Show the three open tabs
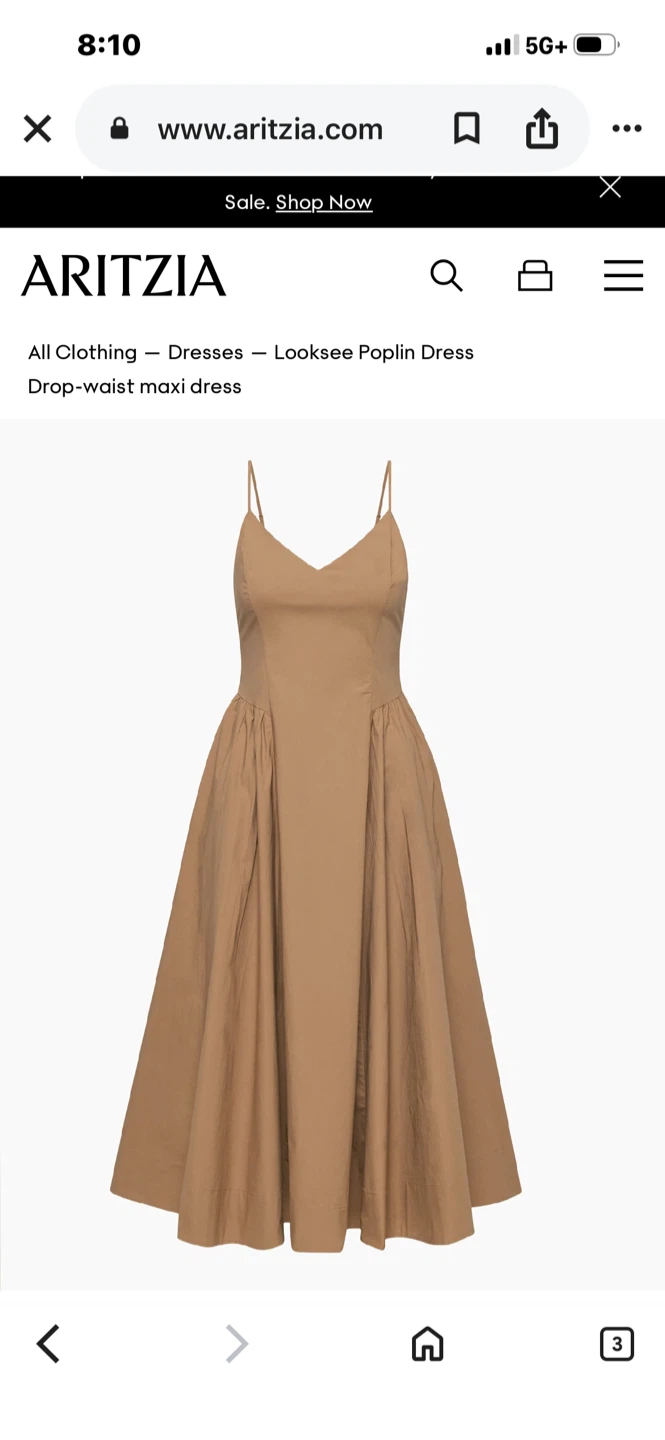Viewport: 665px width, 1440px height. (617, 1344)
